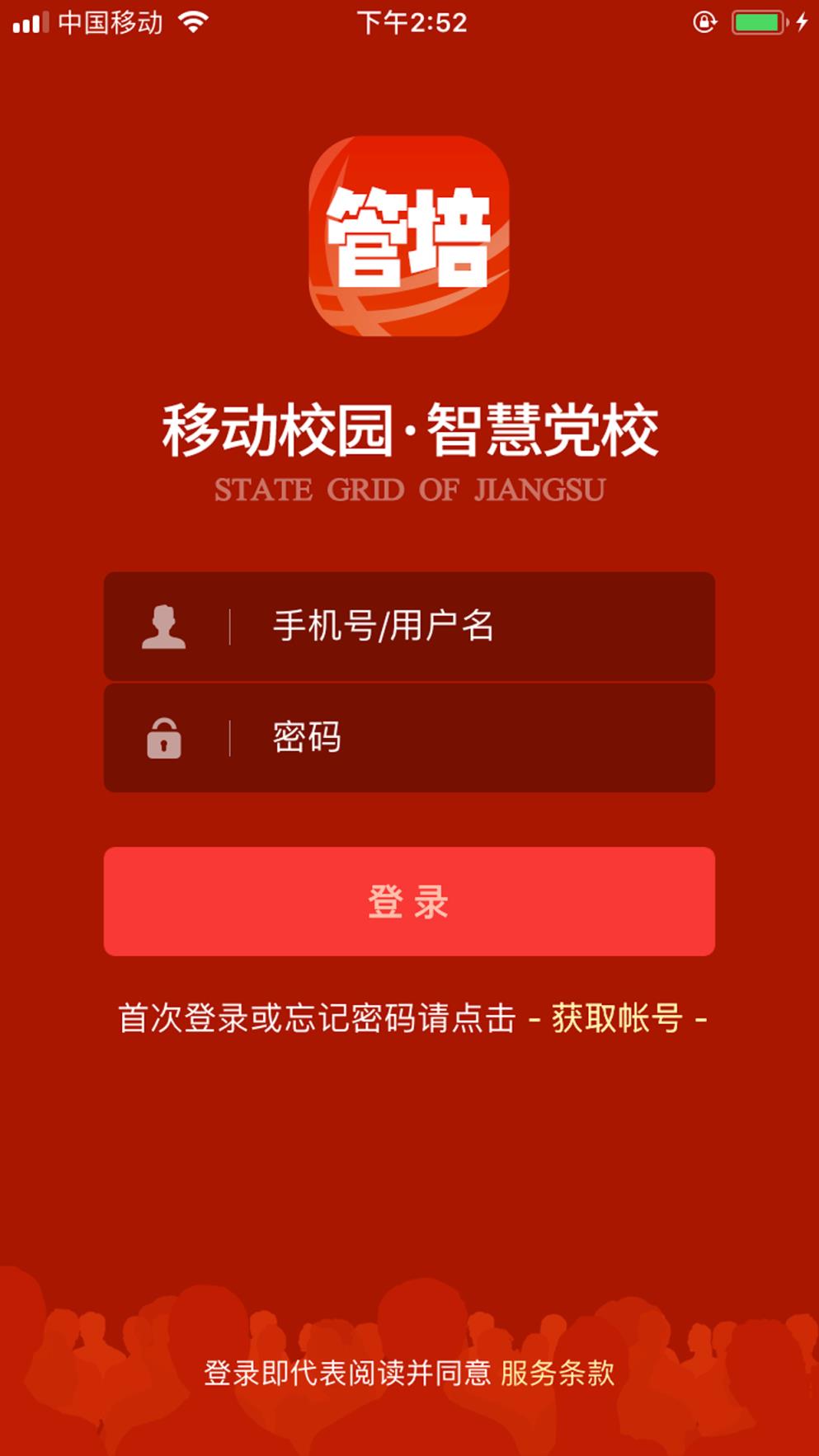Click the orientation lock icon in status bar

point(704,21)
